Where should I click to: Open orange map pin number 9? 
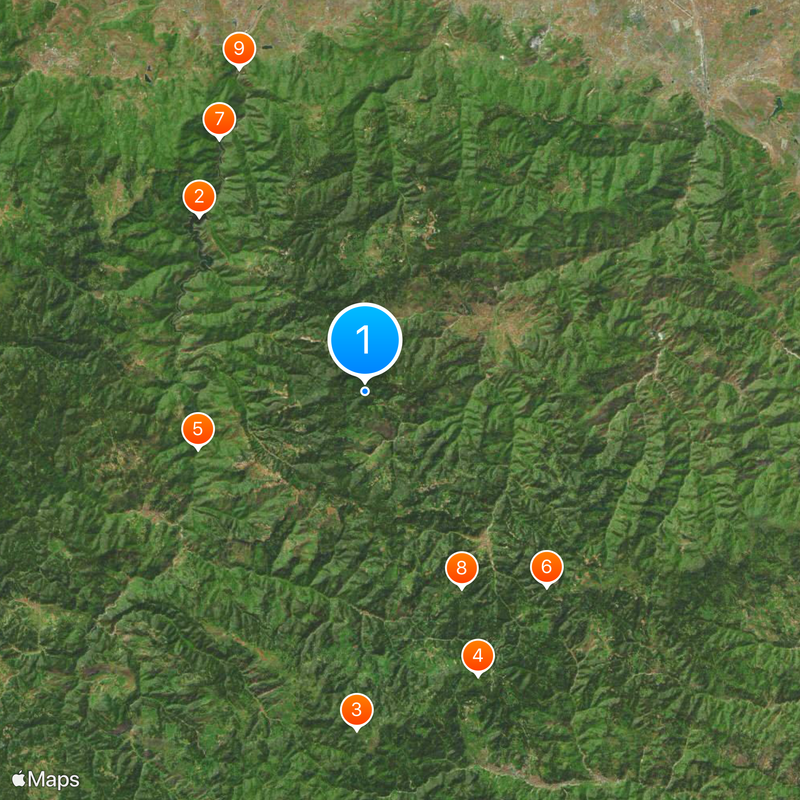tap(239, 48)
